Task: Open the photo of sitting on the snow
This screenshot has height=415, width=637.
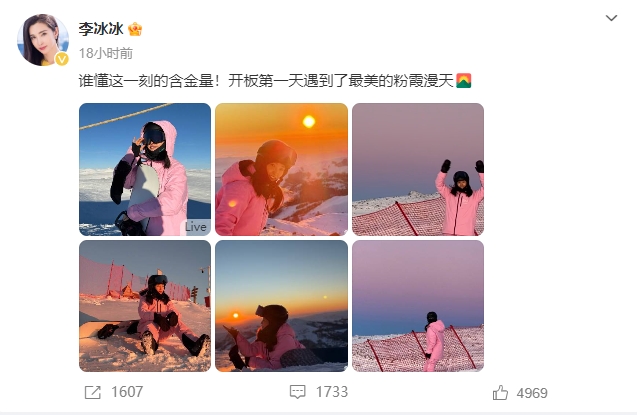Action: tap(145, 305)
